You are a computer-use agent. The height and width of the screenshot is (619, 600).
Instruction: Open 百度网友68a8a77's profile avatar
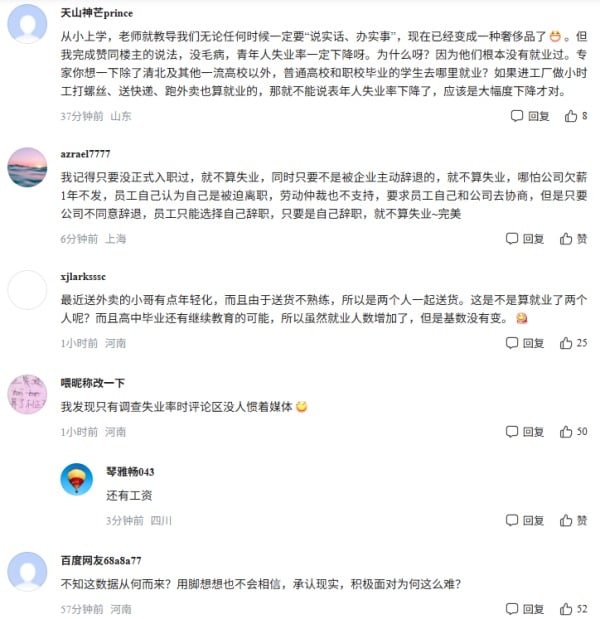26,571
